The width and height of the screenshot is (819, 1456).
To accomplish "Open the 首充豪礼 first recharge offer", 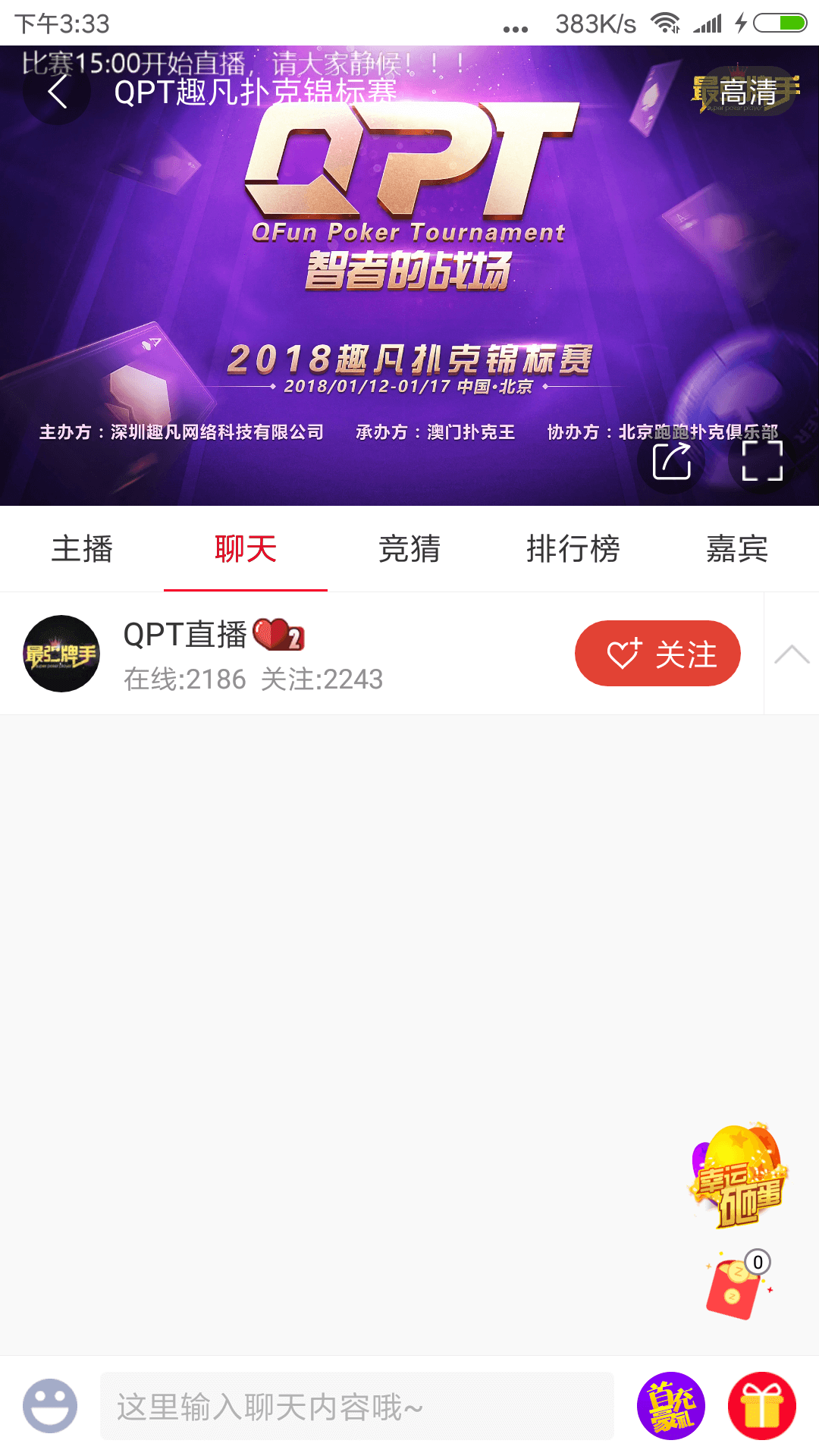I will (671, 1406).
